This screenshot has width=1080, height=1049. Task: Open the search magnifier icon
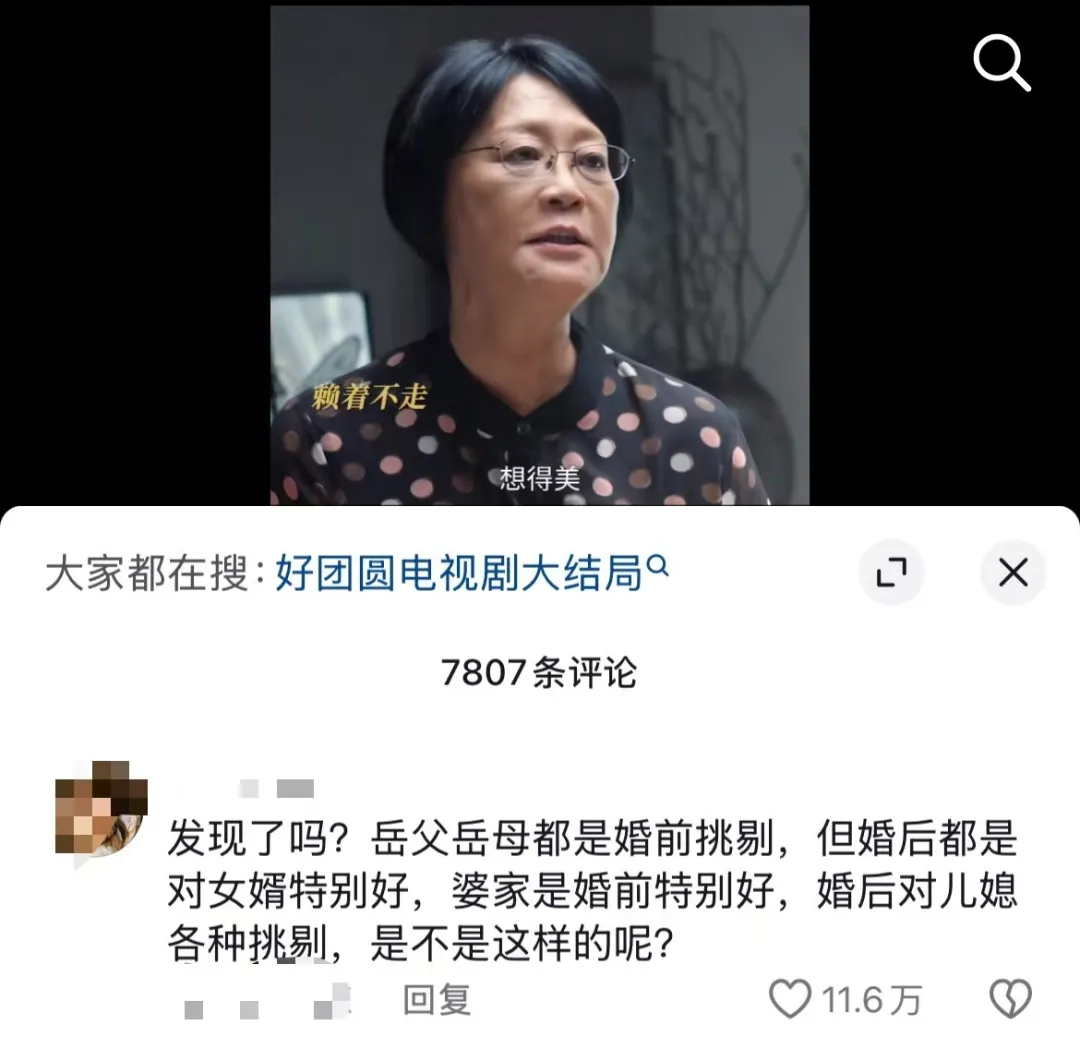tap(1001, 66)
